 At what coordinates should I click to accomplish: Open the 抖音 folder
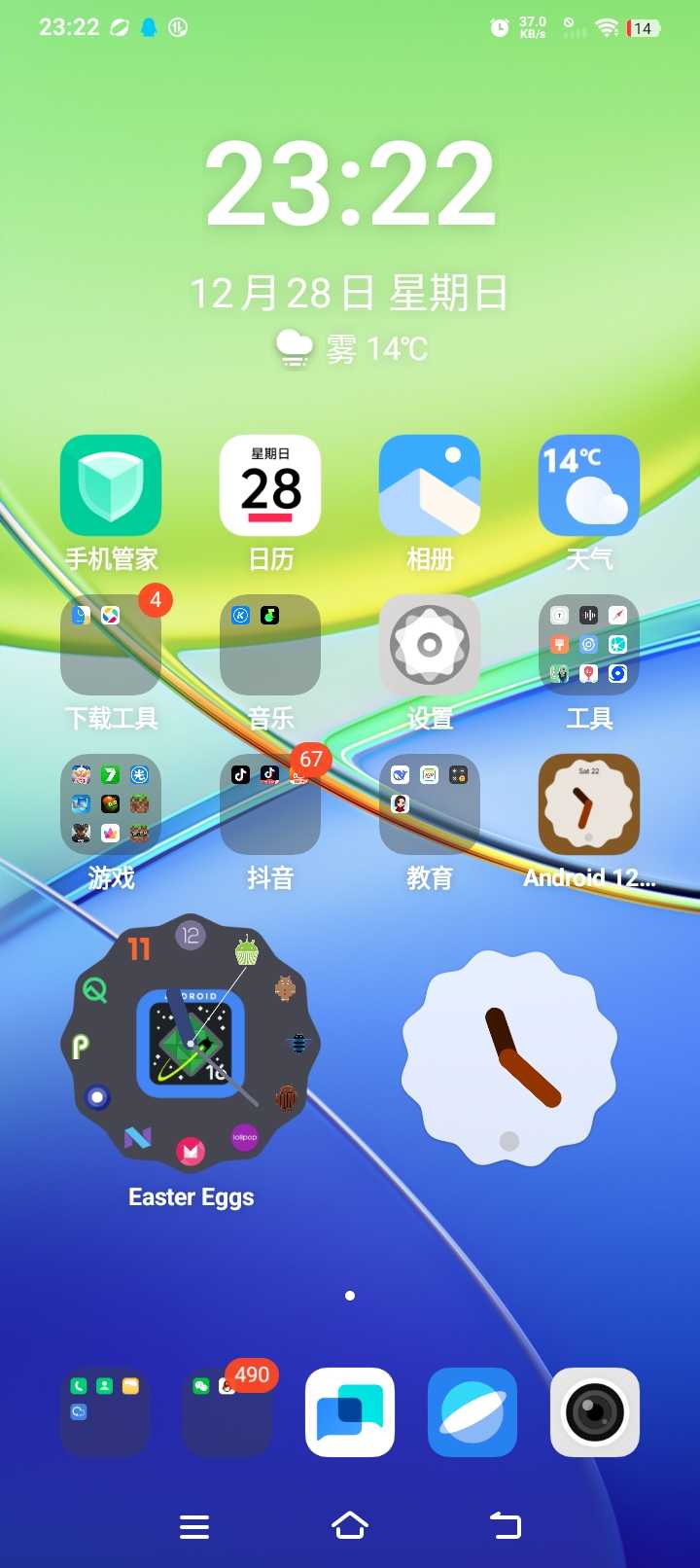coord(270,804)
